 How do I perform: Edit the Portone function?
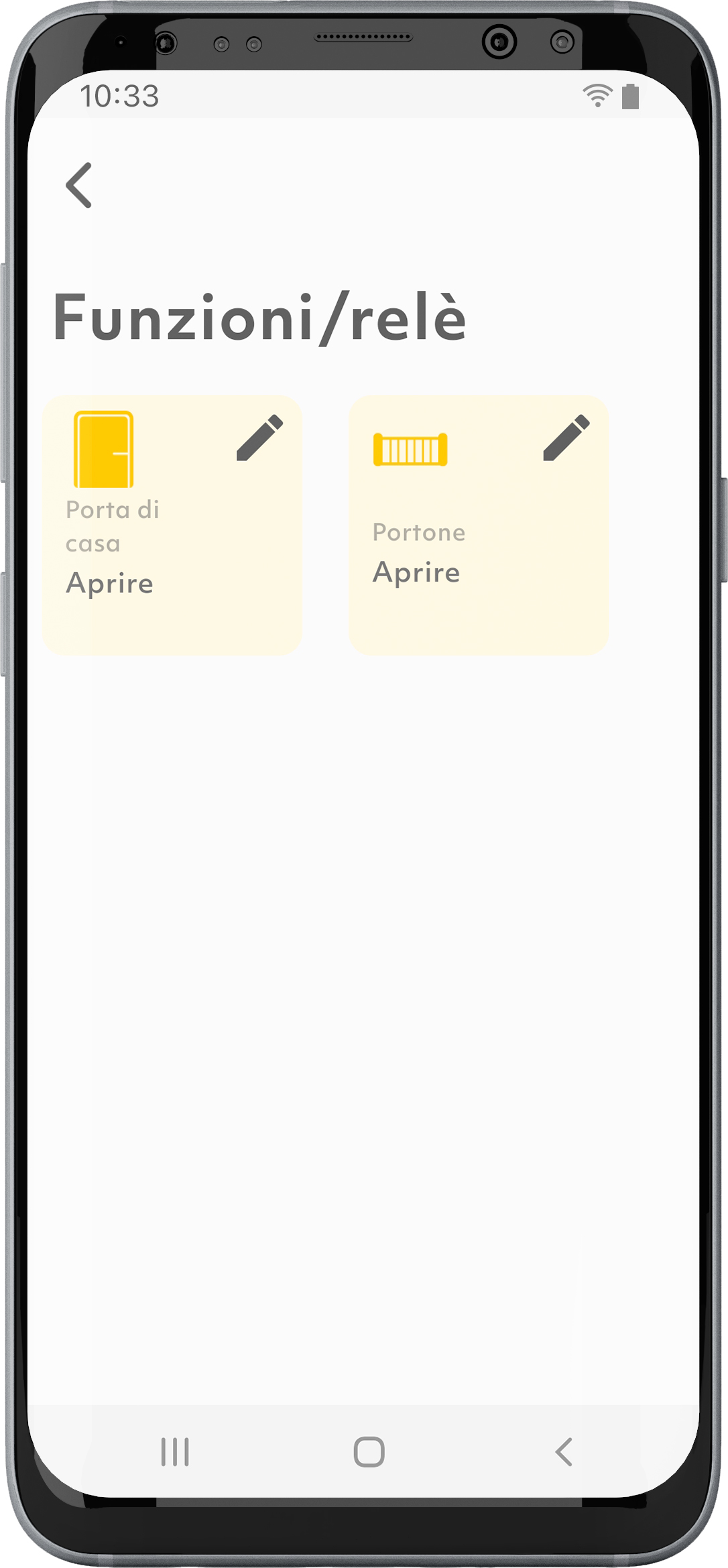click(x=566, y=438)
